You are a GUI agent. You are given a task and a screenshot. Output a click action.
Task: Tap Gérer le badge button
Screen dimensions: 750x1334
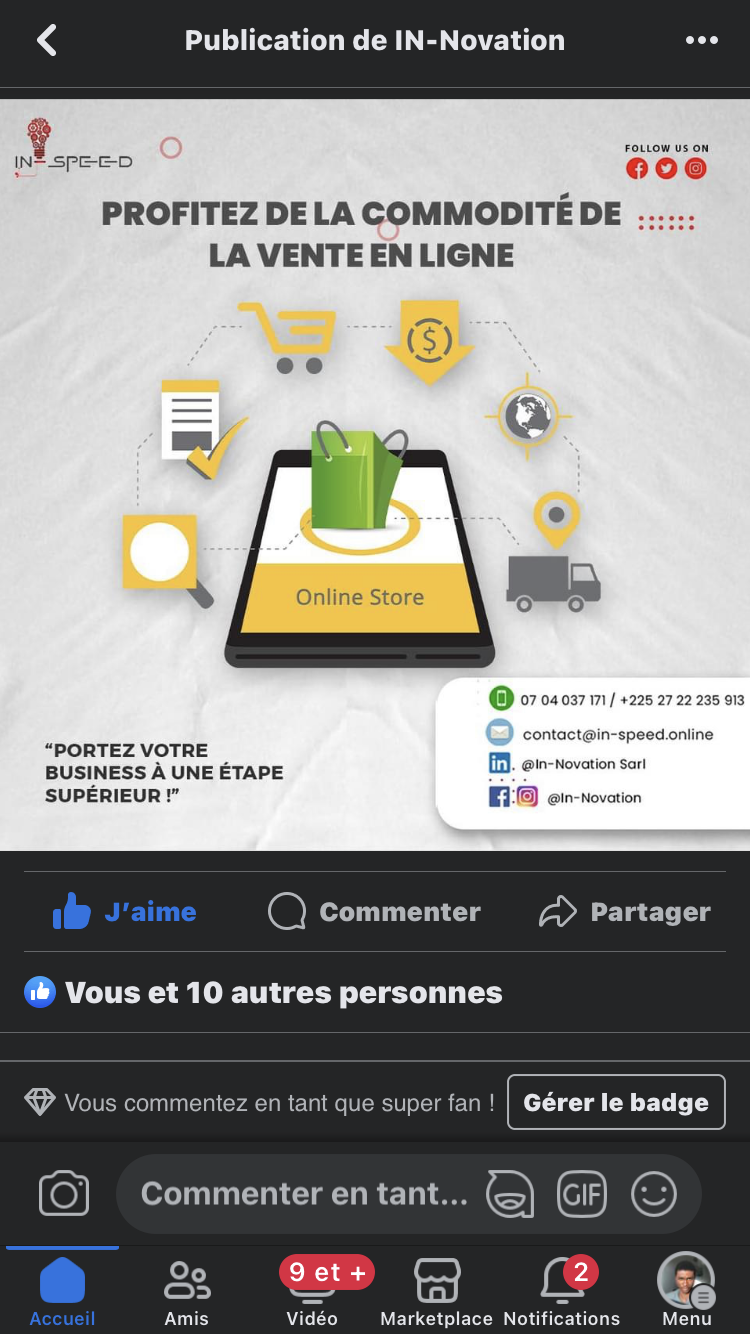click(616, 1102)
